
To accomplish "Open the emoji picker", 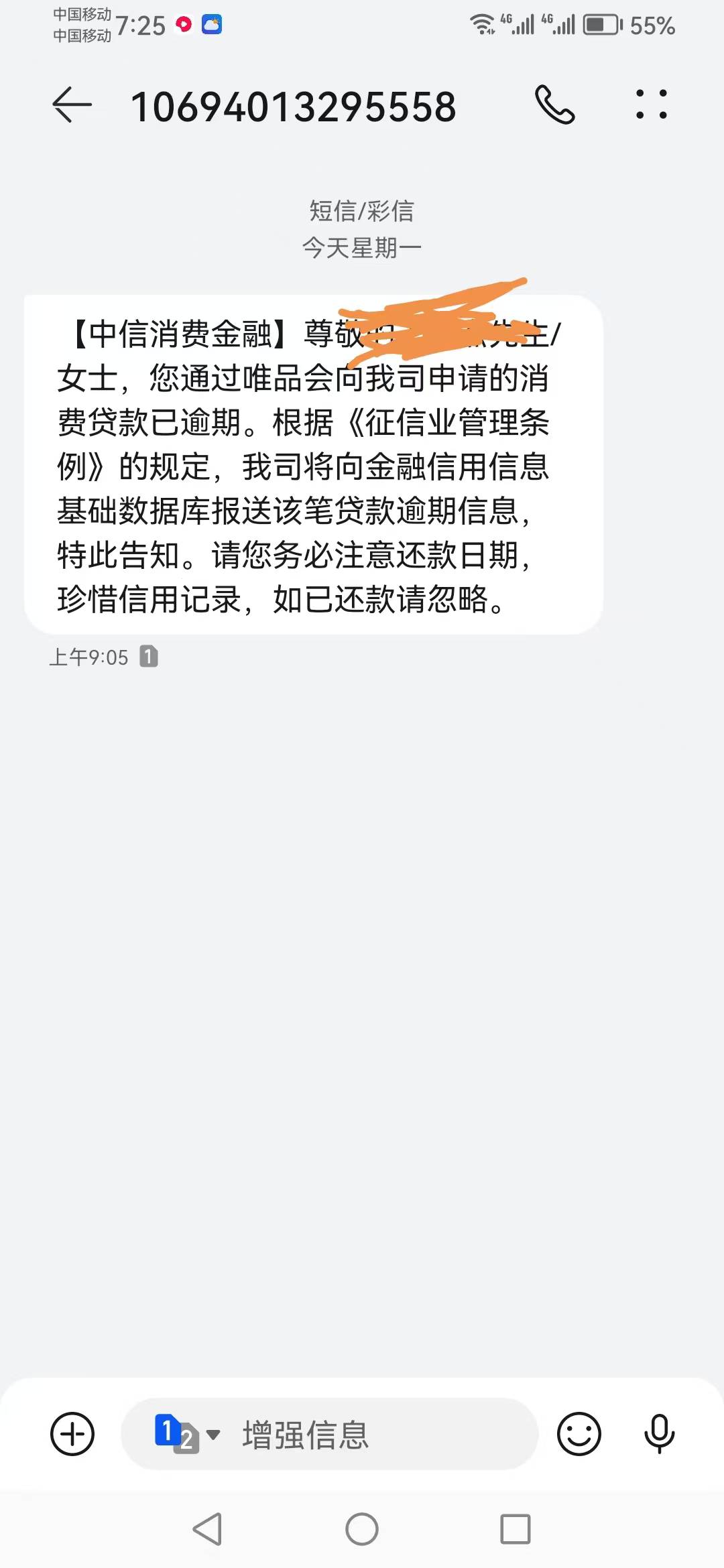I will tap(579, 1434).
